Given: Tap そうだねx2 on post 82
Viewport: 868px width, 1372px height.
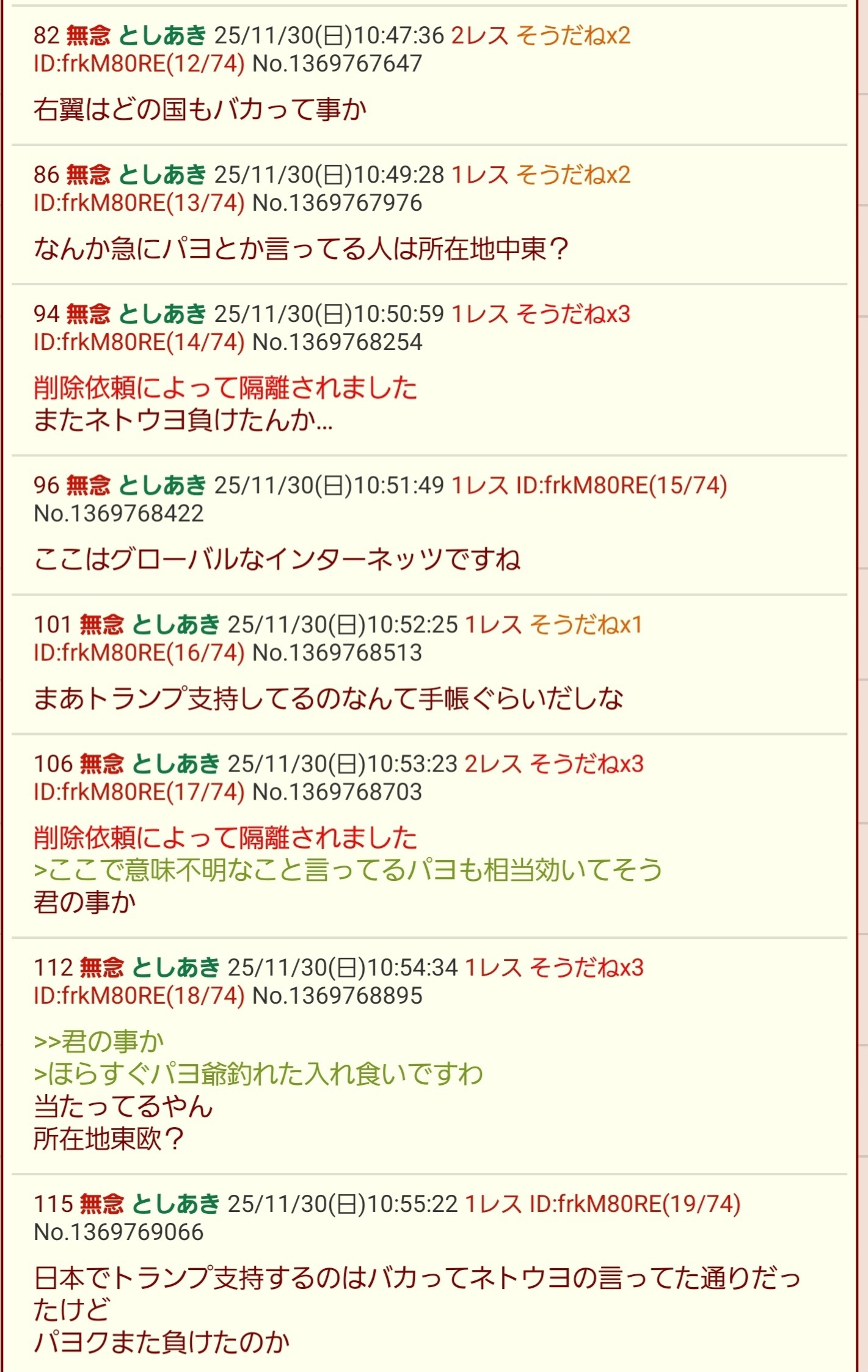Looking at the screenshot, I should (x=573, y=35).
